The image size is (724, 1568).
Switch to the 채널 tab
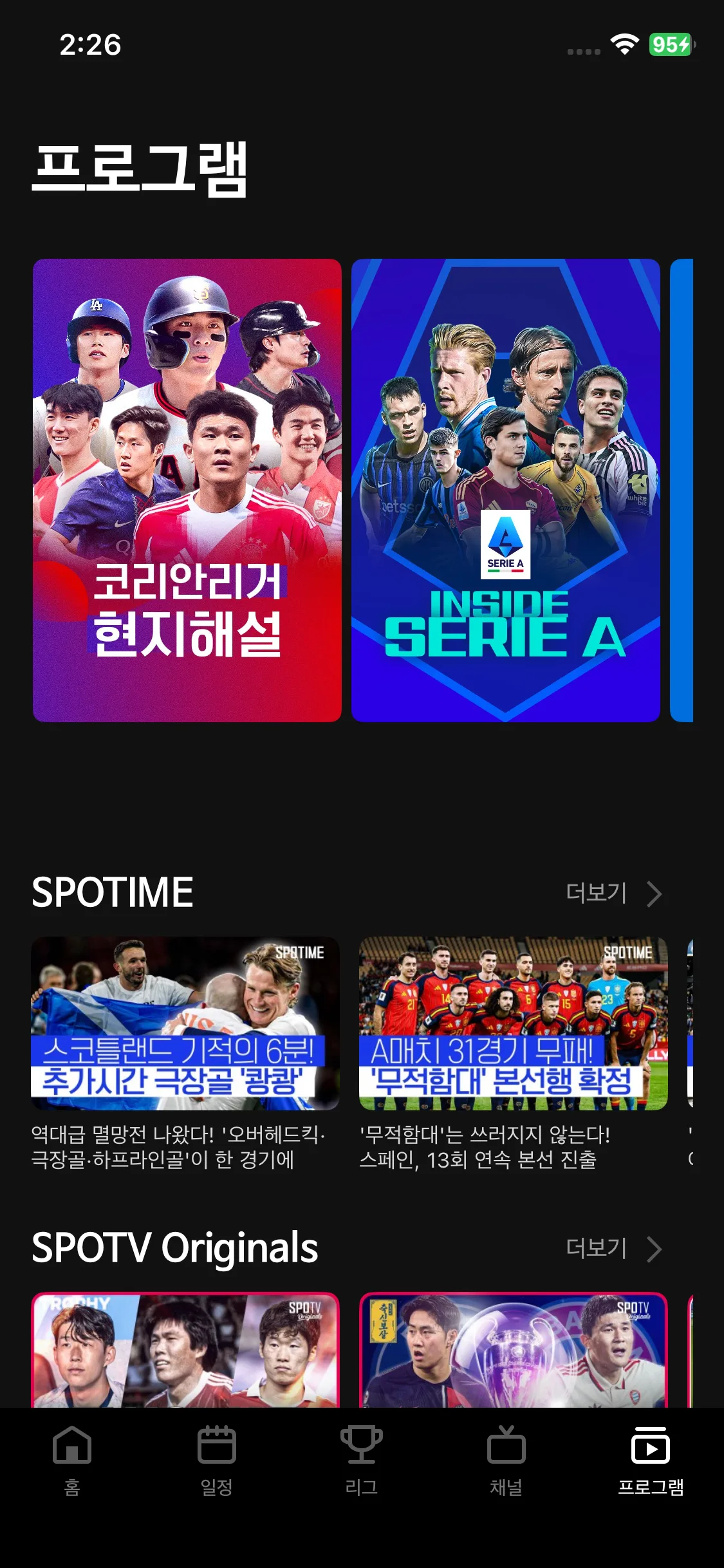click(506, 1460)
